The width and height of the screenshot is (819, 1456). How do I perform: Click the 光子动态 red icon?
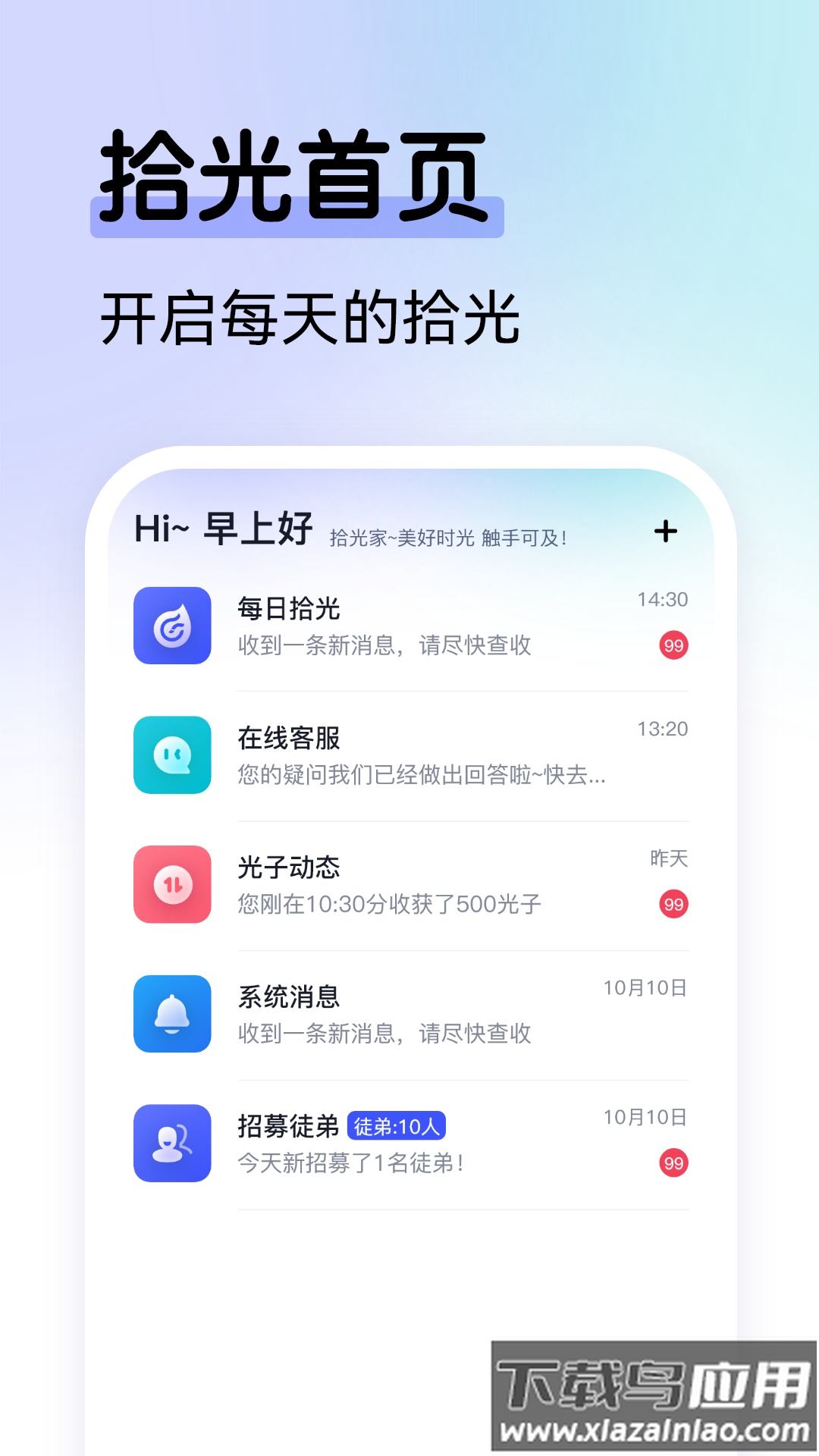[x=172, y=886]
